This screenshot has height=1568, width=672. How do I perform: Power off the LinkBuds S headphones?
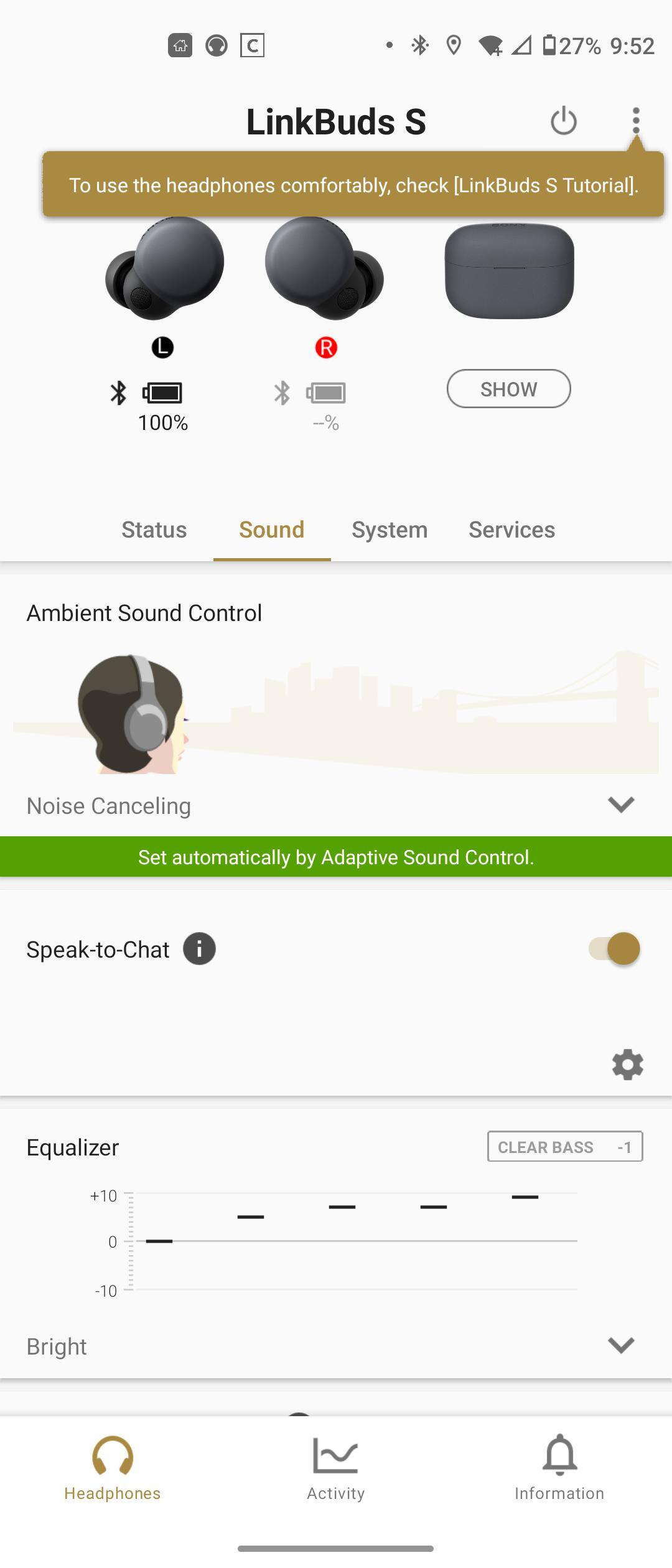pos(563,121)
